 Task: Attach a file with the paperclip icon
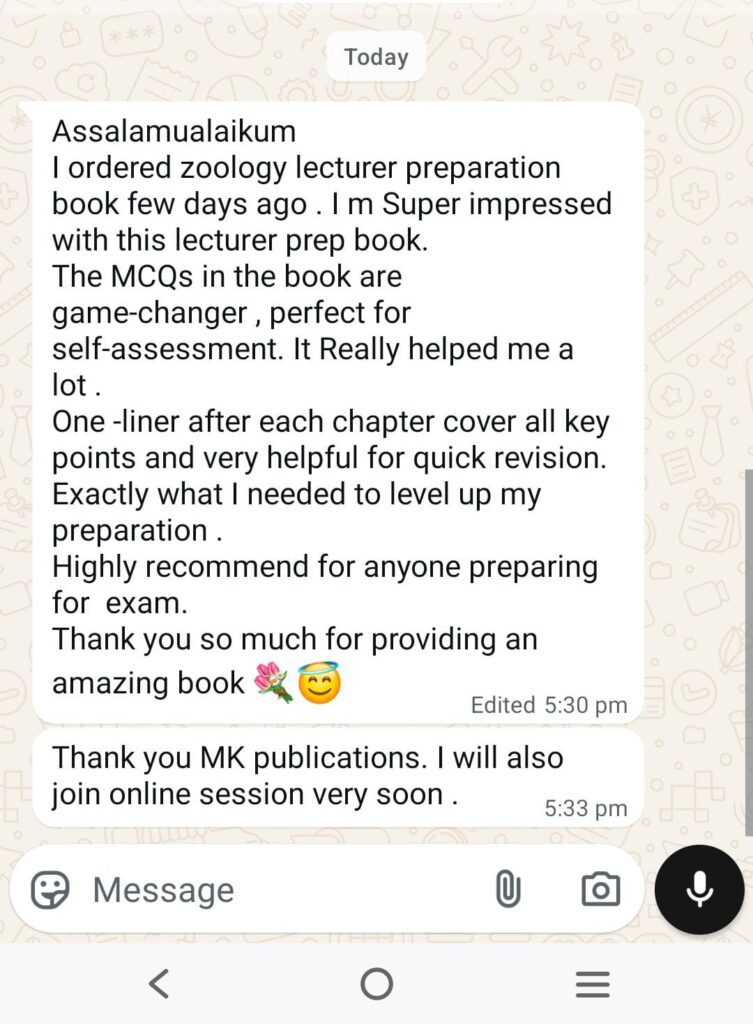point(509,889)
